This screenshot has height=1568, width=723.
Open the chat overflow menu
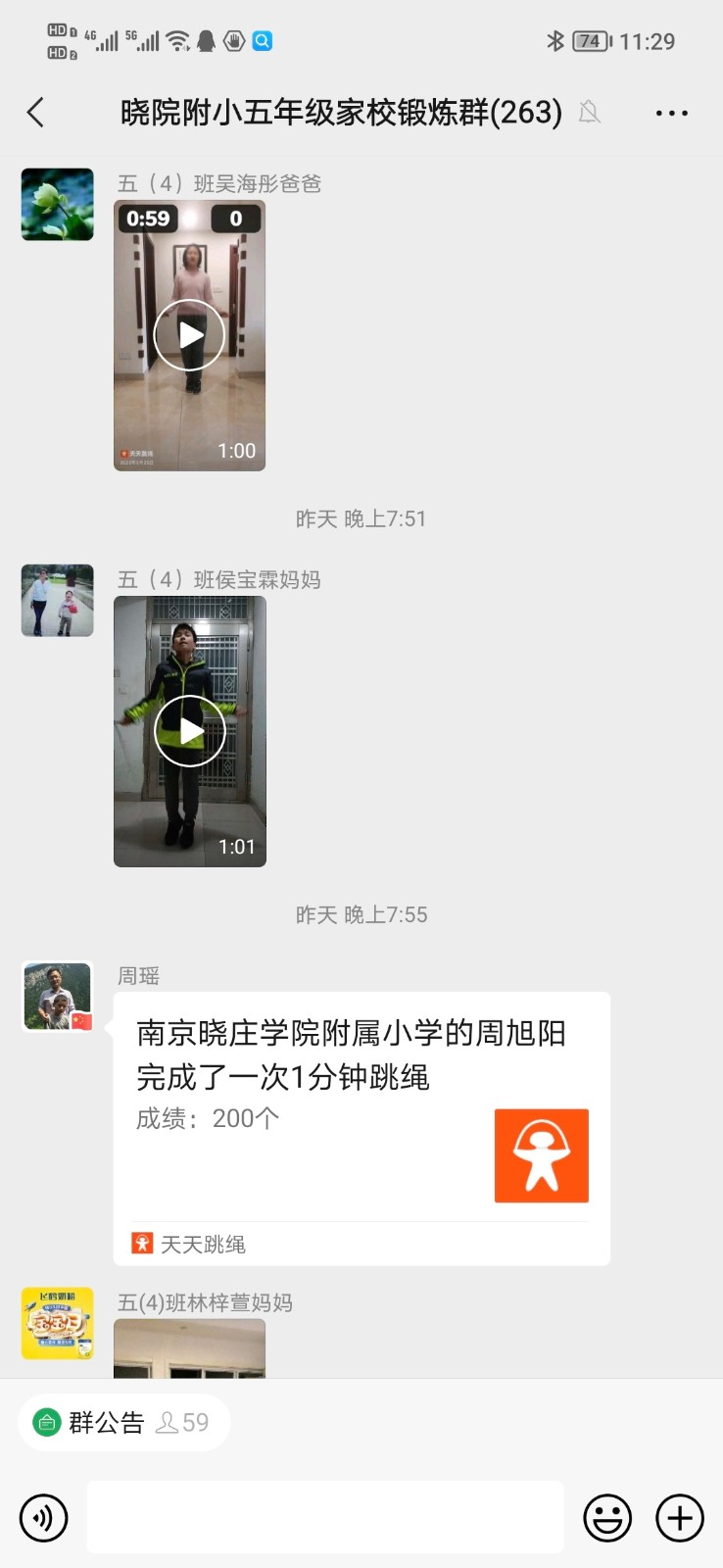tap(671, 113)
